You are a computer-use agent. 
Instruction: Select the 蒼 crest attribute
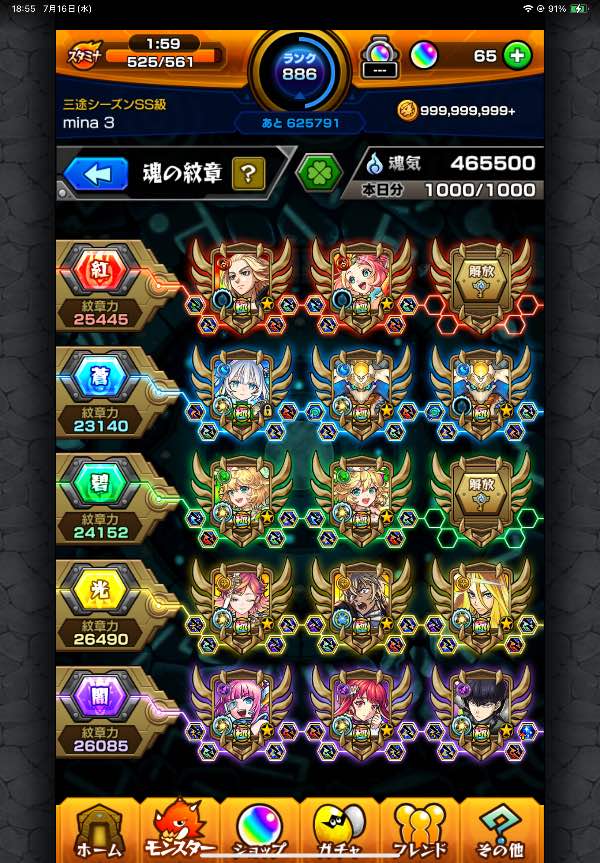coord(107,377)
